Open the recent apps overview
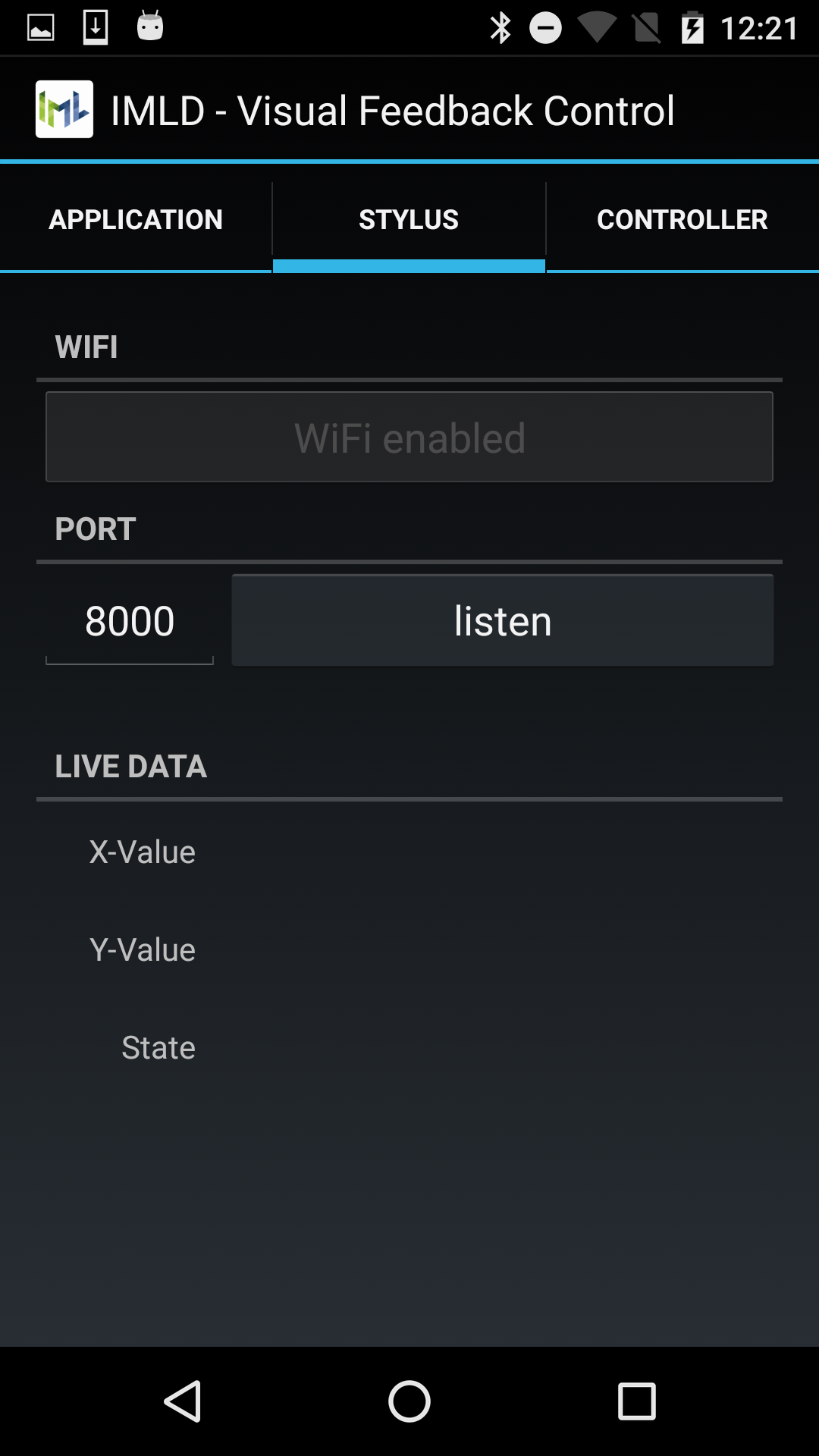 tap(637, 1401)
